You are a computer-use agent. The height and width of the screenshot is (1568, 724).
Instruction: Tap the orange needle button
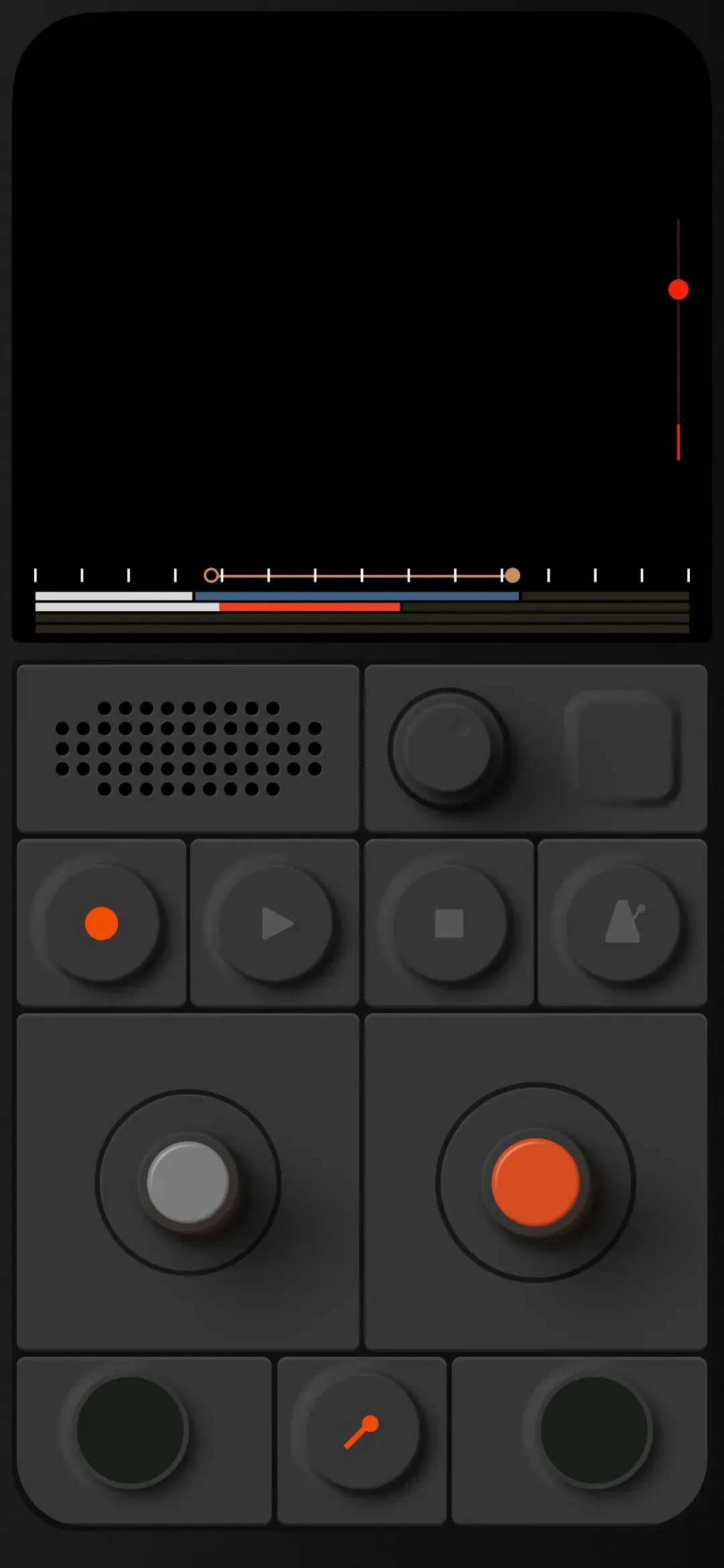(362, 1431)
